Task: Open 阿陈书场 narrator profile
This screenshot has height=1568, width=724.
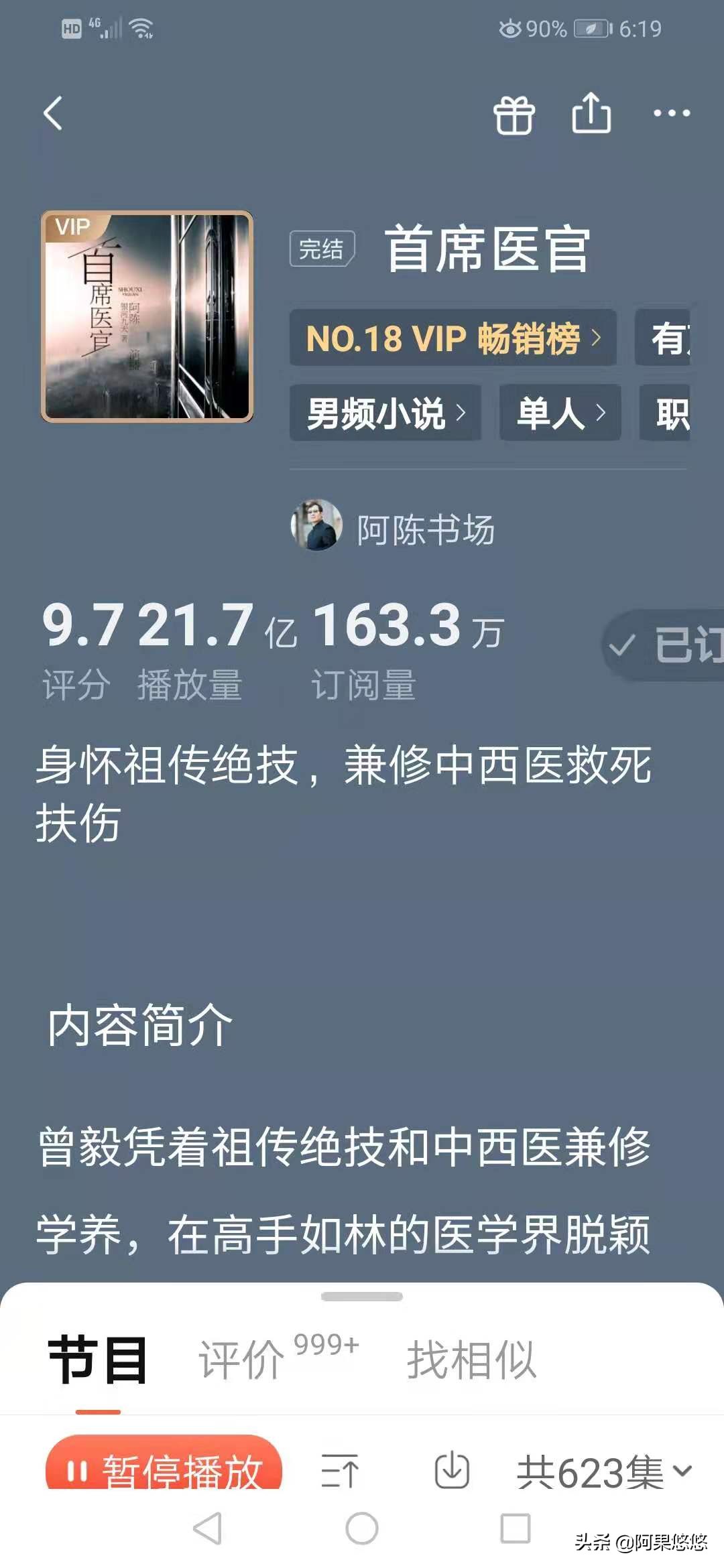Action: pos(394,529)
